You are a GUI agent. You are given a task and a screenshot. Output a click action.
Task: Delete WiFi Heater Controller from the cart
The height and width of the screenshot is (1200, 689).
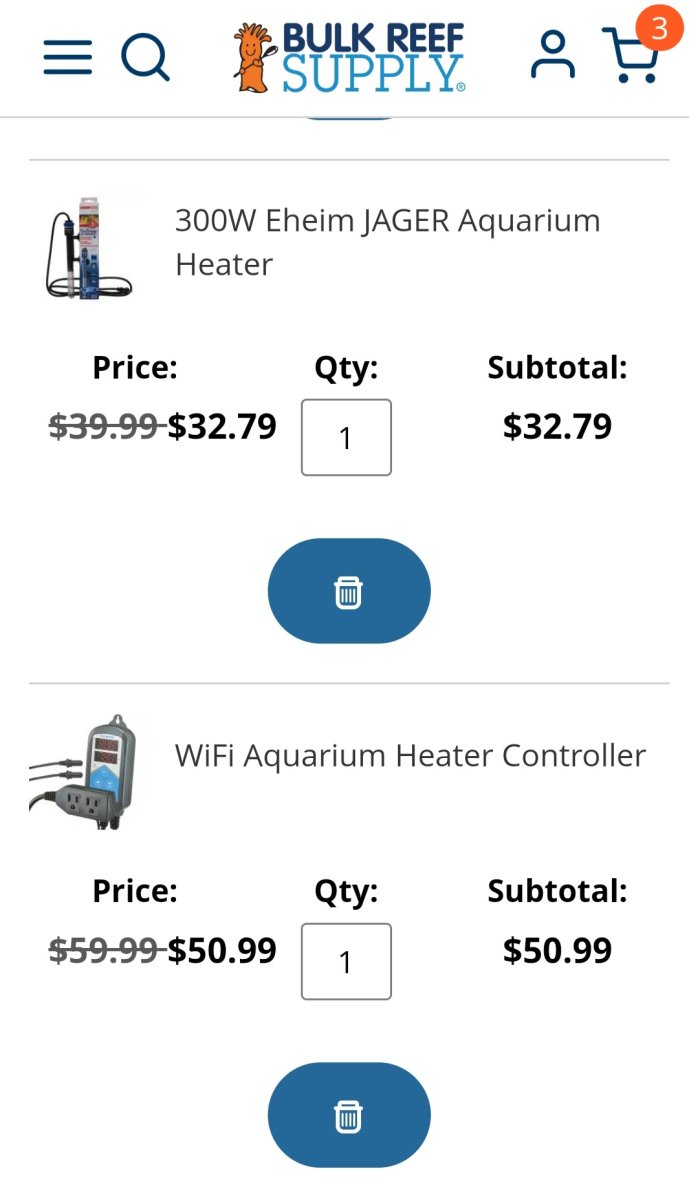349,1115
